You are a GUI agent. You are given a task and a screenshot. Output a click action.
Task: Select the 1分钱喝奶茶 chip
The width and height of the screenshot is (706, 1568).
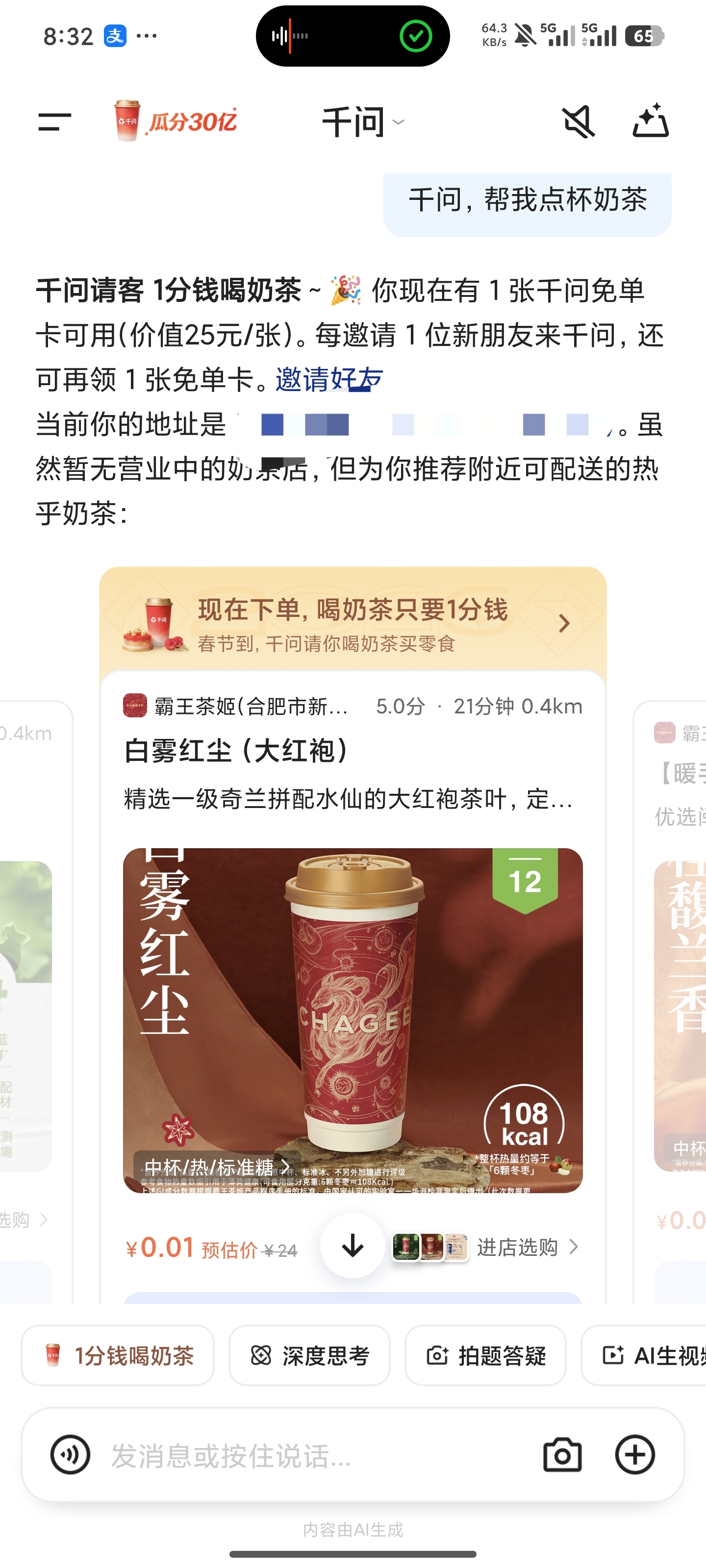coord(118,1355)
